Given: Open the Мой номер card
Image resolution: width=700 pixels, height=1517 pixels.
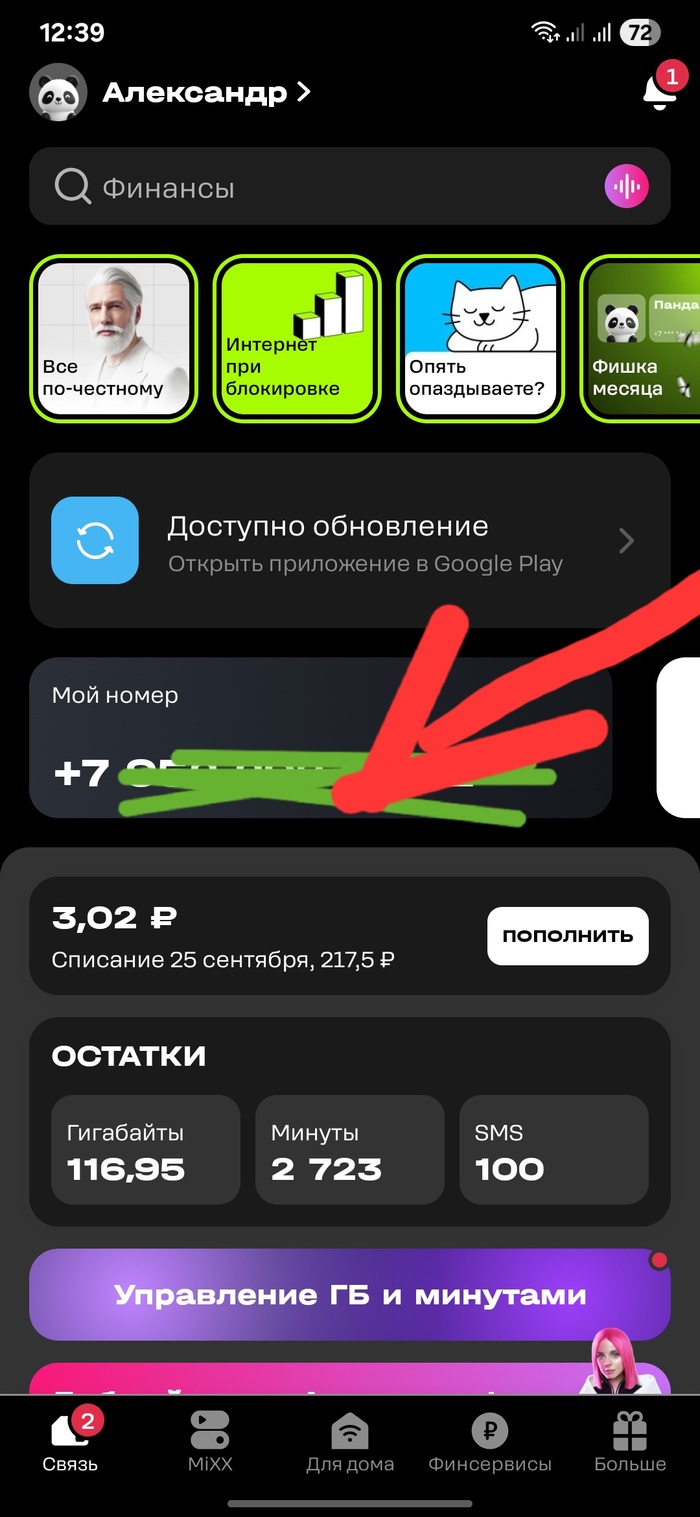Looking at the screenshot, I should (320, 738).
